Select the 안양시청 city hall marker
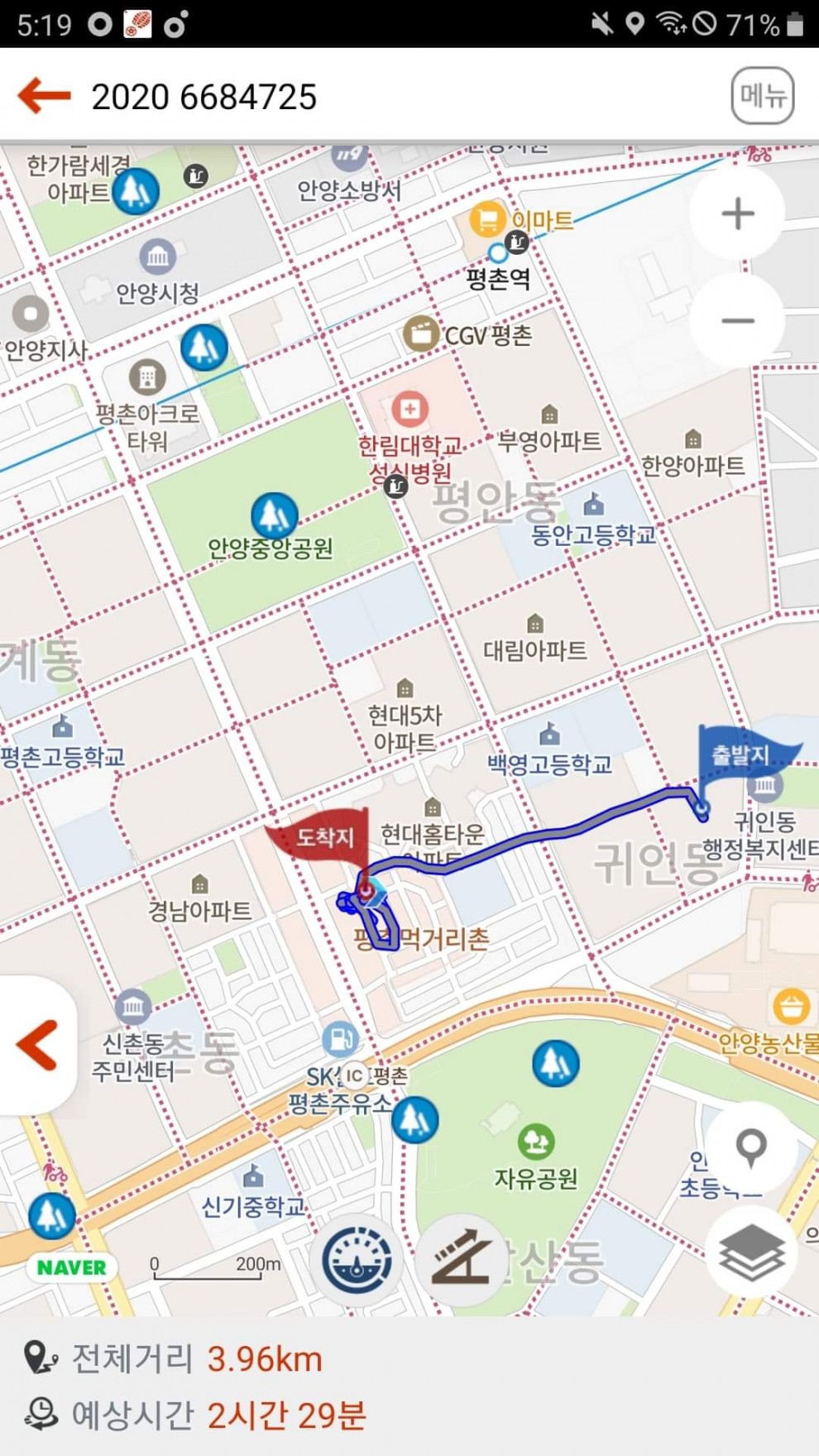Screen dimensions: 819x1456 pyautogui.click(x=157, y=257)
